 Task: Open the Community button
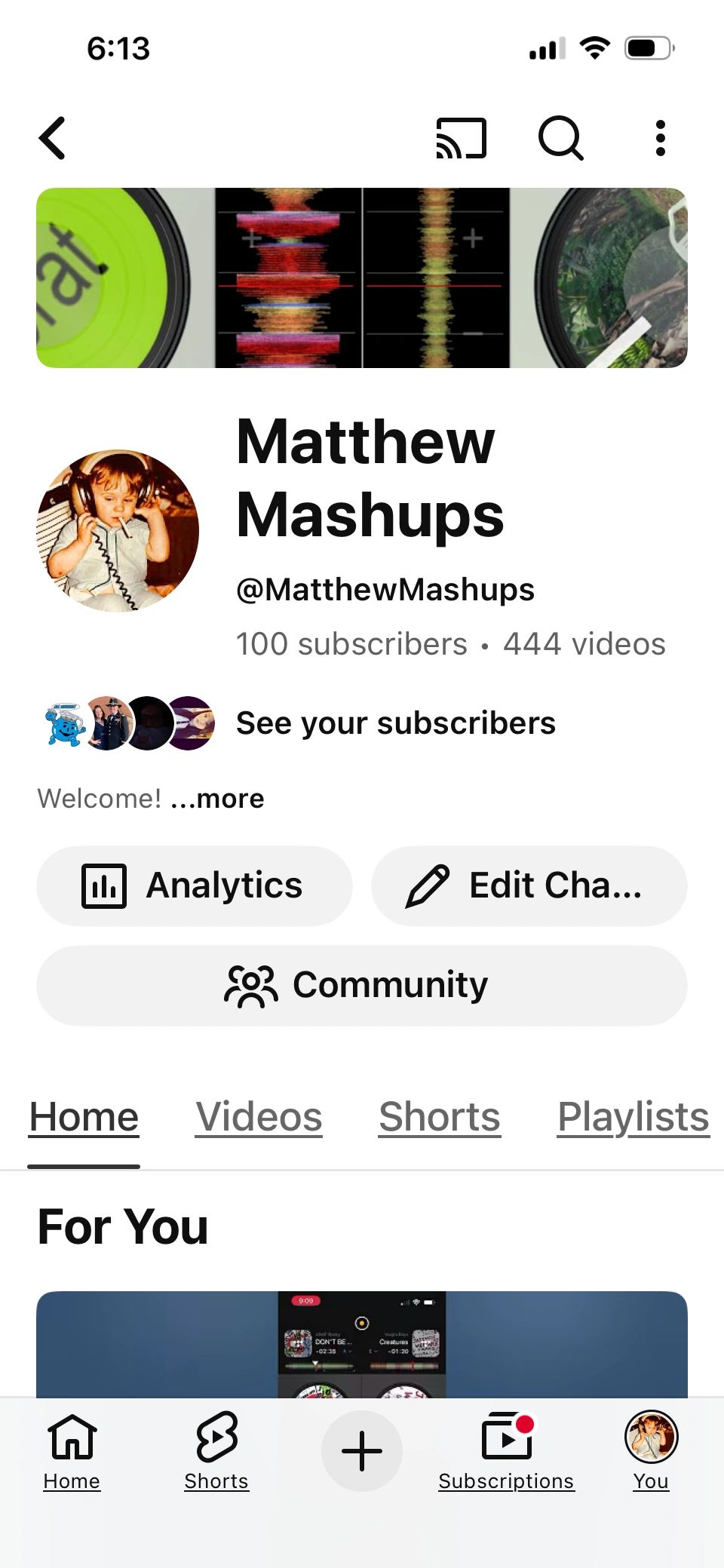(361, 985)
